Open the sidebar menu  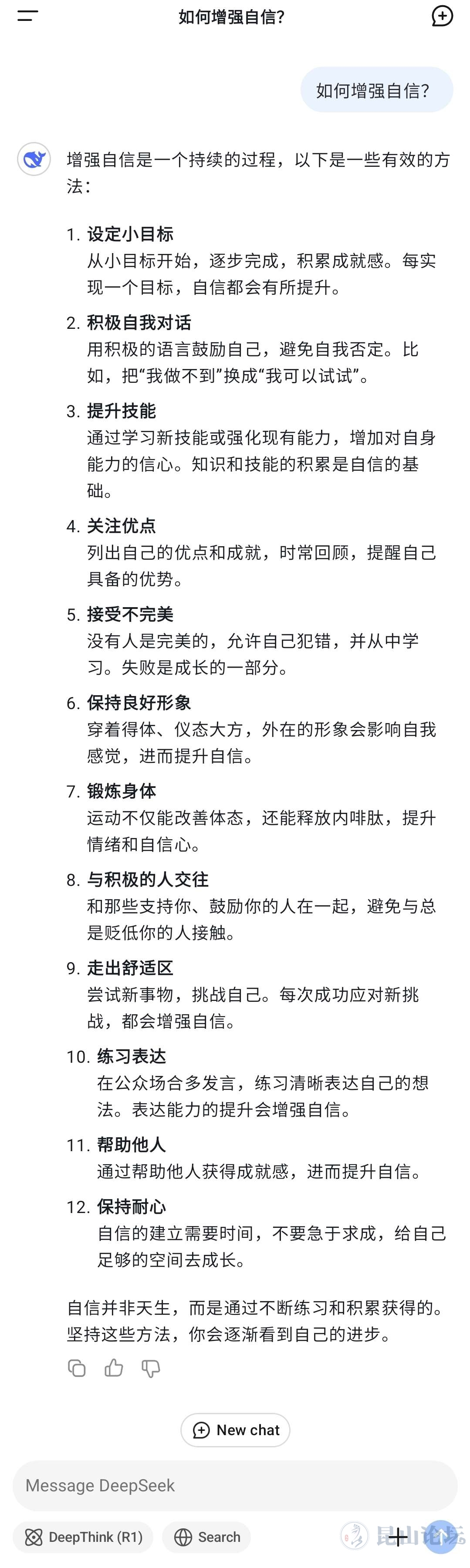tap(27, 16)
